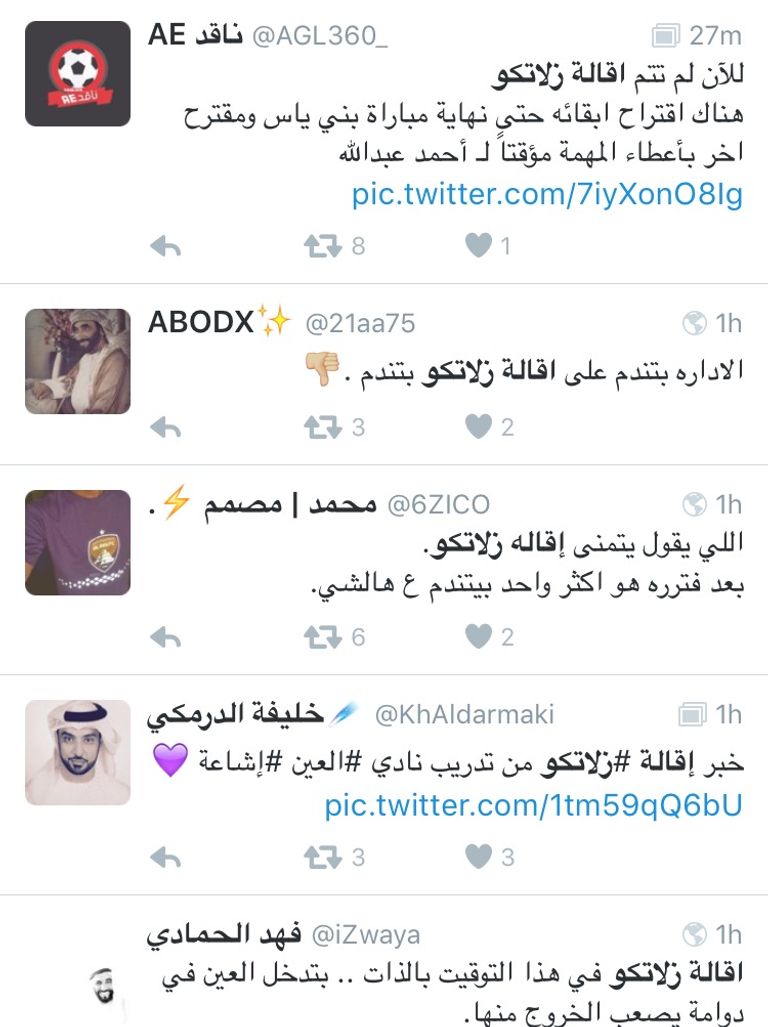Viewport: 768px width, 1027px height.
Task: Open the link pic.twitter.com/7iyXonO8Ig
Action: point(547,195)
